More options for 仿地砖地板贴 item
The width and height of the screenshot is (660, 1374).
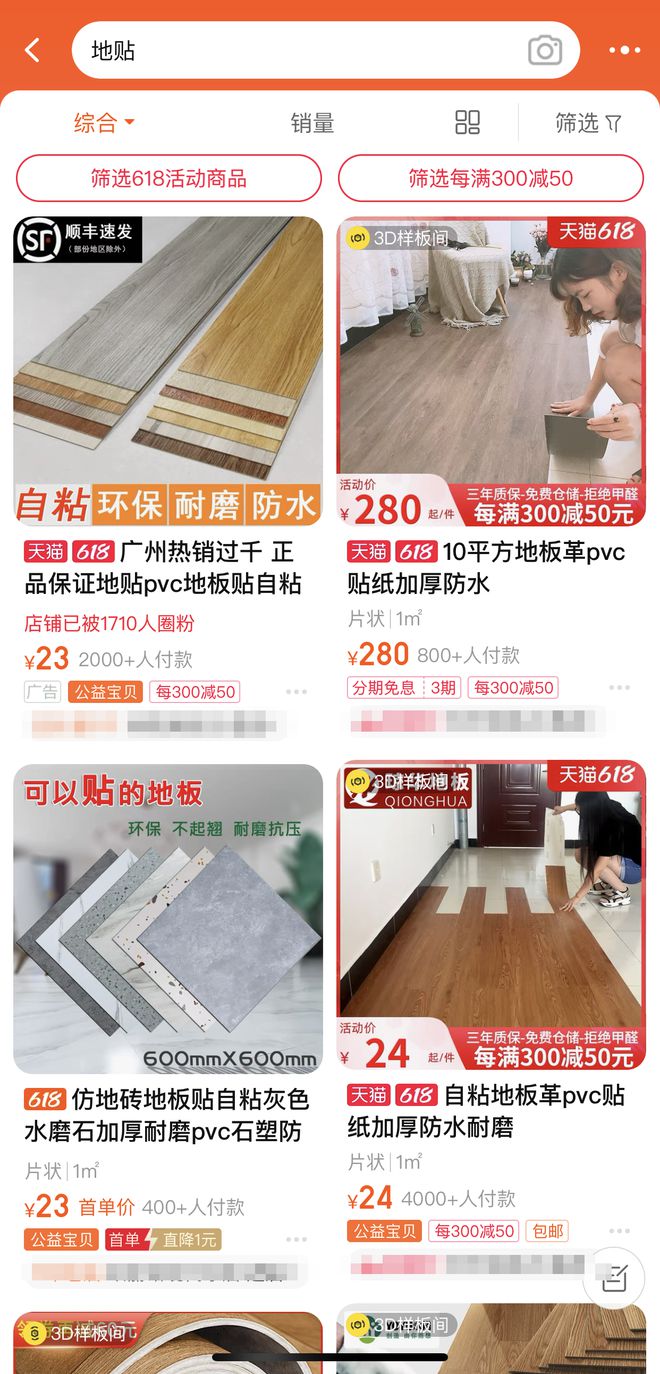tap(296, 1240)
